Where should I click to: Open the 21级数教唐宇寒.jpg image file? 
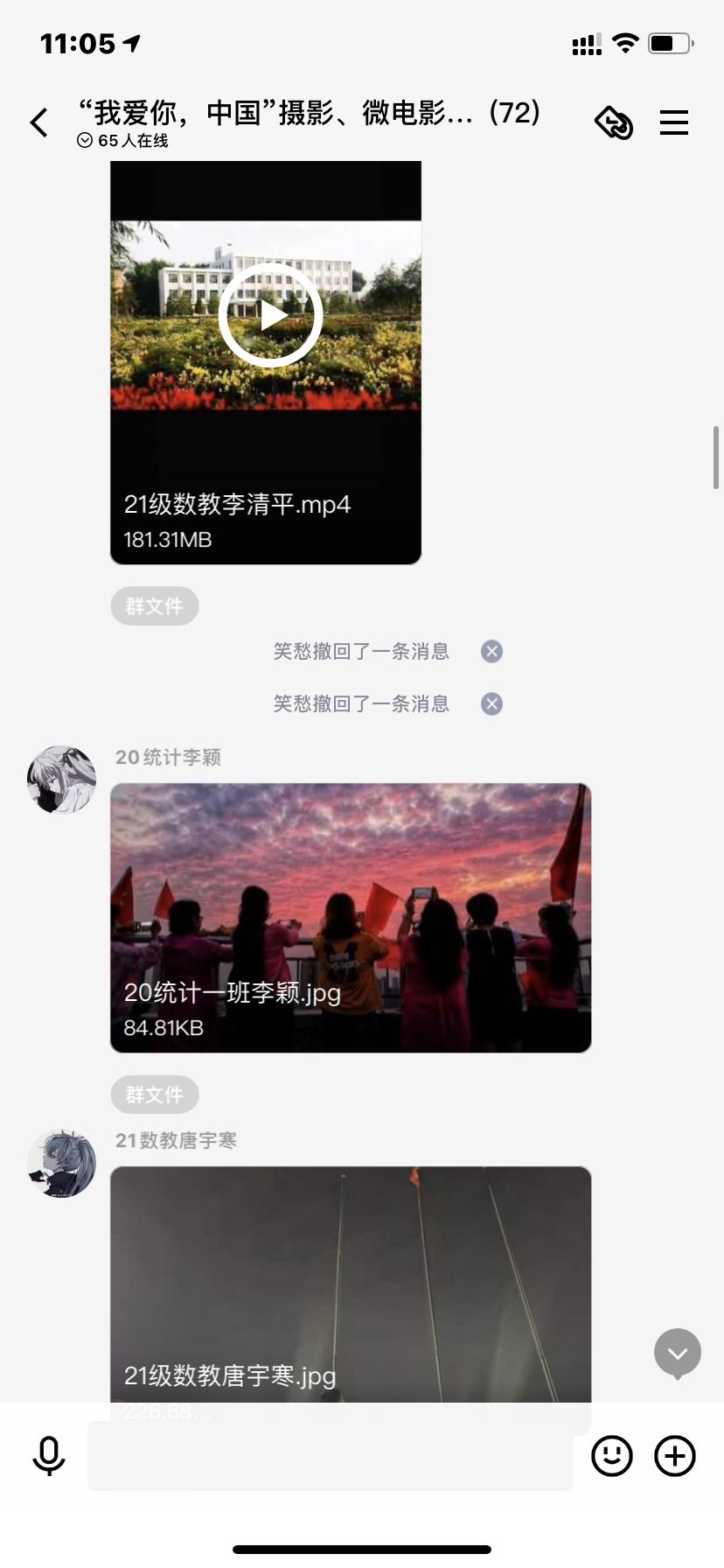point(351,1284)
